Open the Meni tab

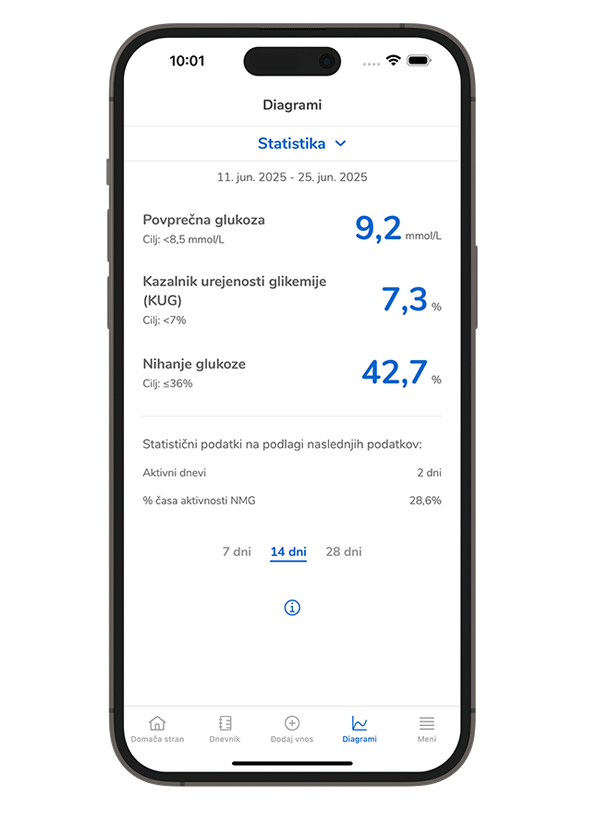pyautogui.click(x=427, y=729)
